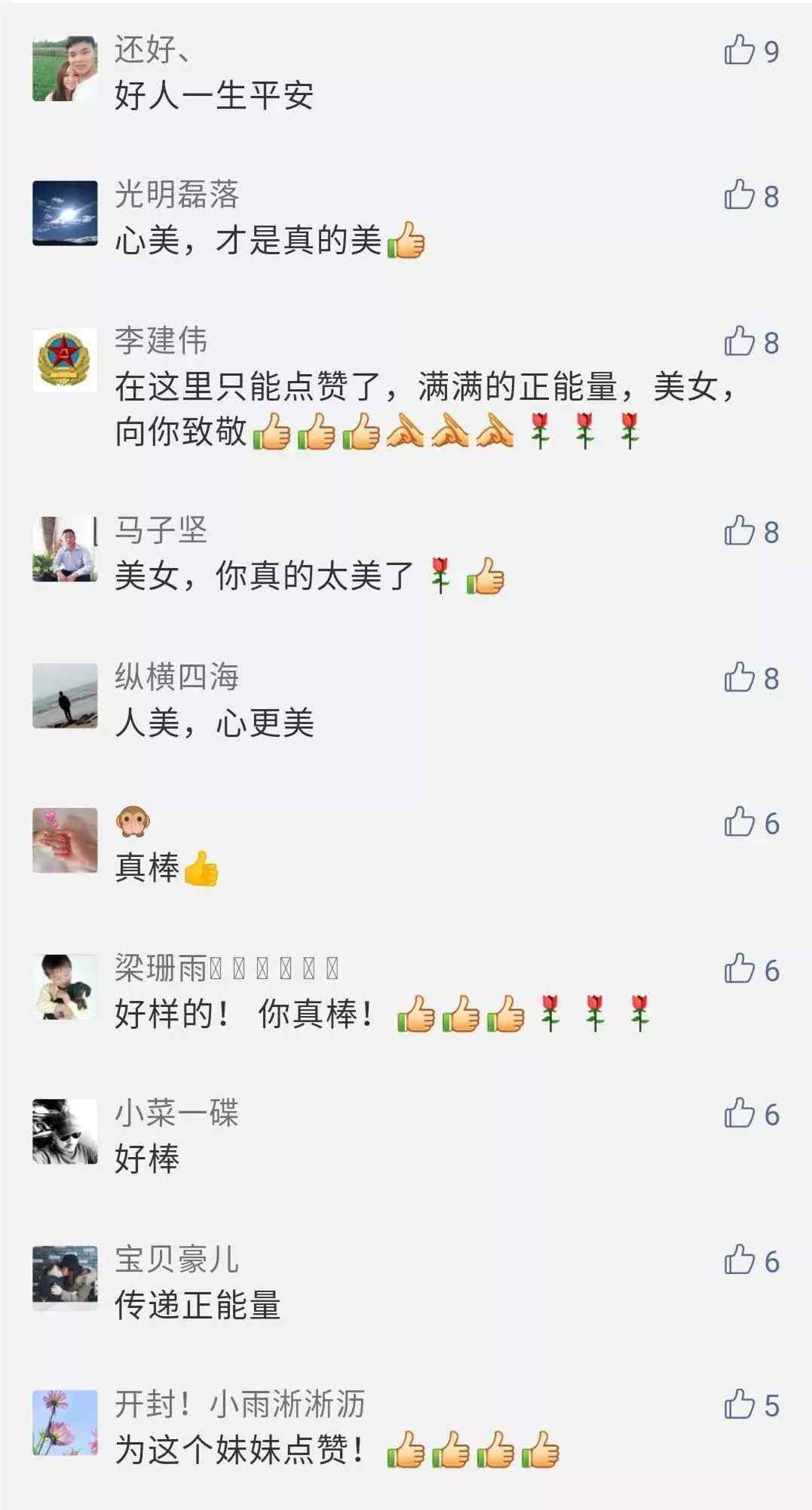
Task: Like the comment by 开封！小雨淅淅沥
Action: coord(740,1405)
